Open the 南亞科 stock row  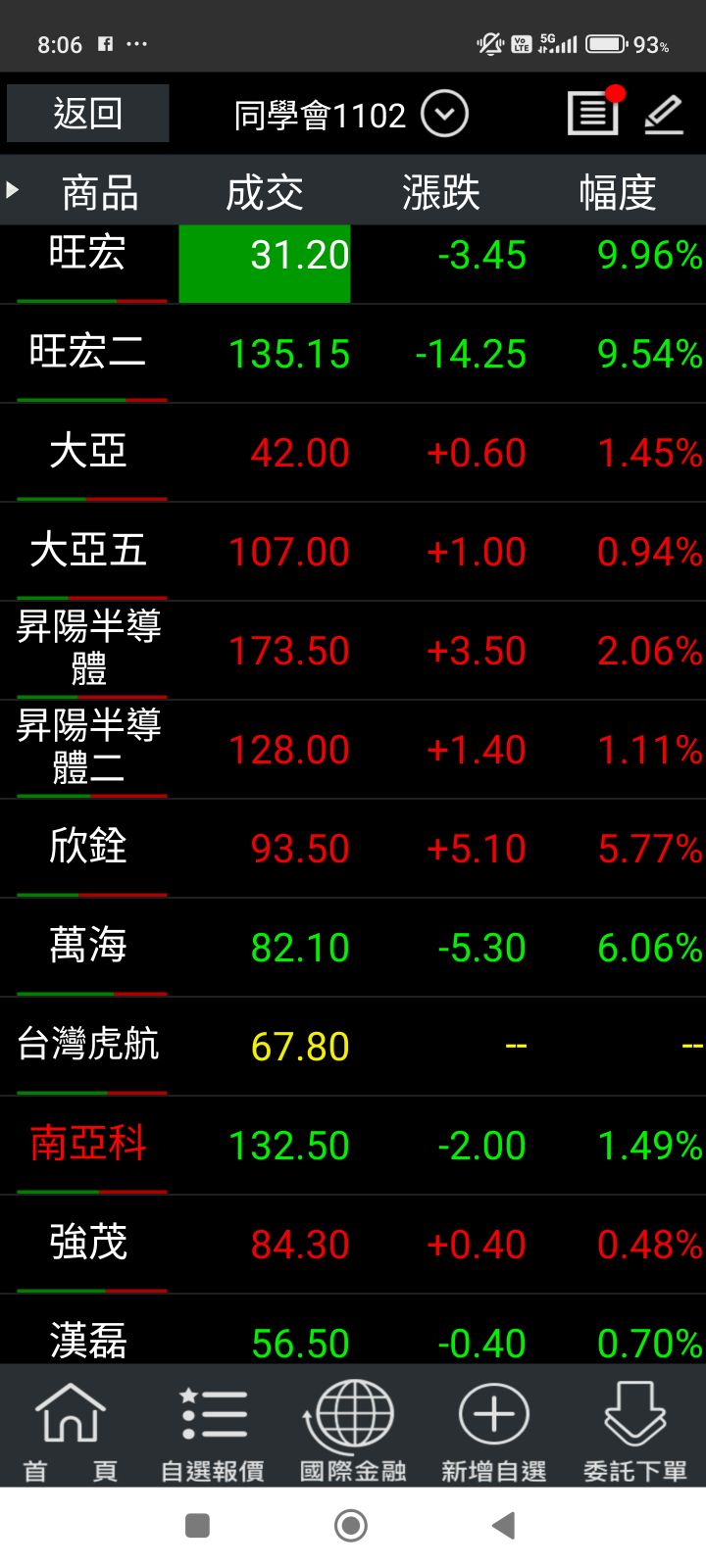pyautogui.click(x=87, y=1144)
